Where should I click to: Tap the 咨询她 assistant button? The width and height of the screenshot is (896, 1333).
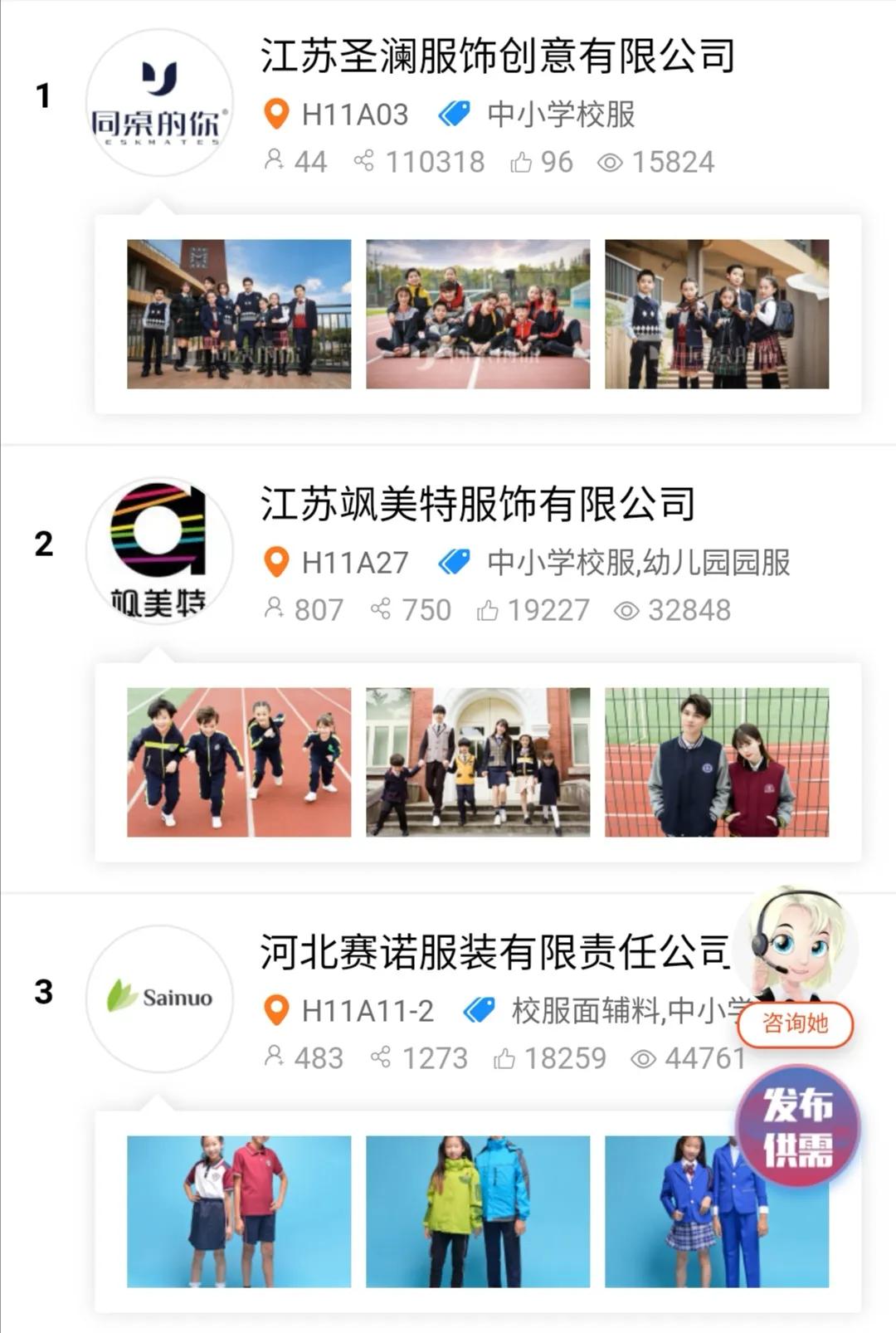(795, 1023)
